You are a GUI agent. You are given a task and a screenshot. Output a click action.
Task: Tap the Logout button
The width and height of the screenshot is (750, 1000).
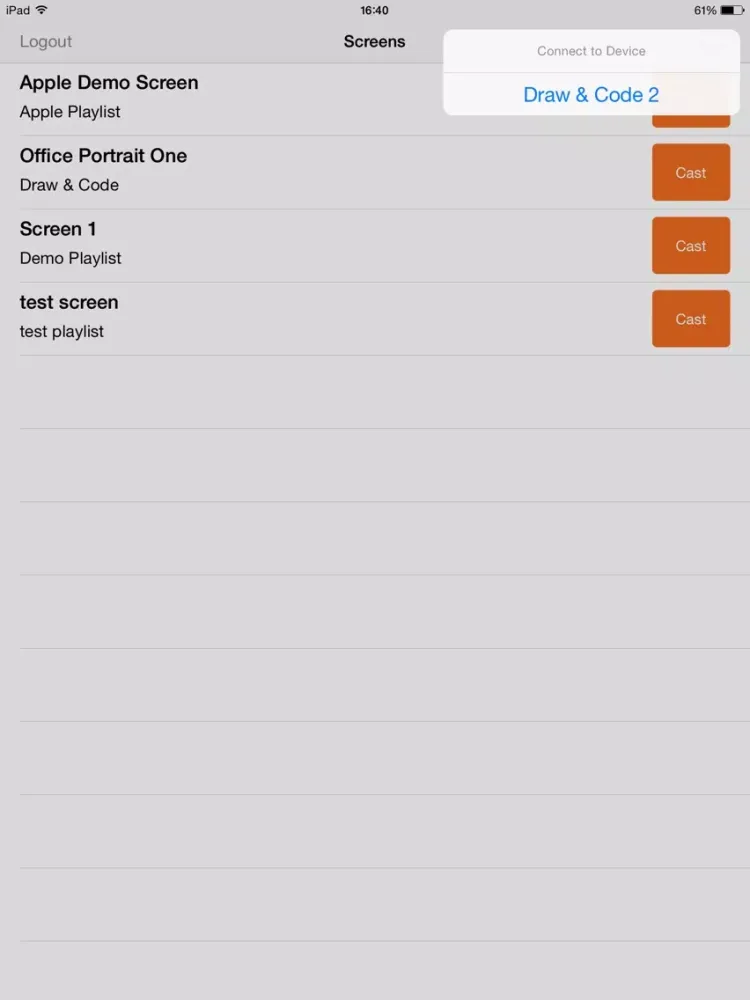pos(46,41)
